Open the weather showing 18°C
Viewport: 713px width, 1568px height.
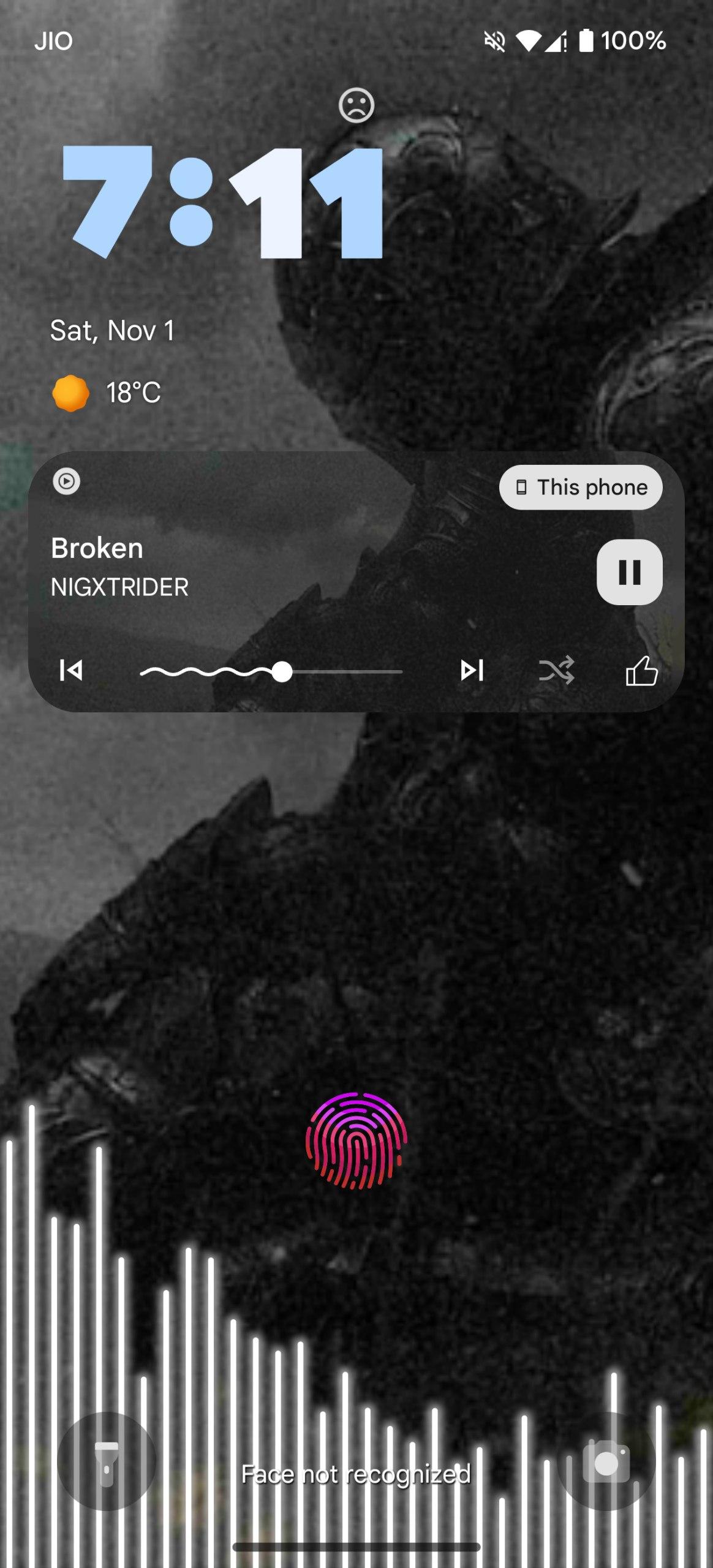click(x=108, y=393)
